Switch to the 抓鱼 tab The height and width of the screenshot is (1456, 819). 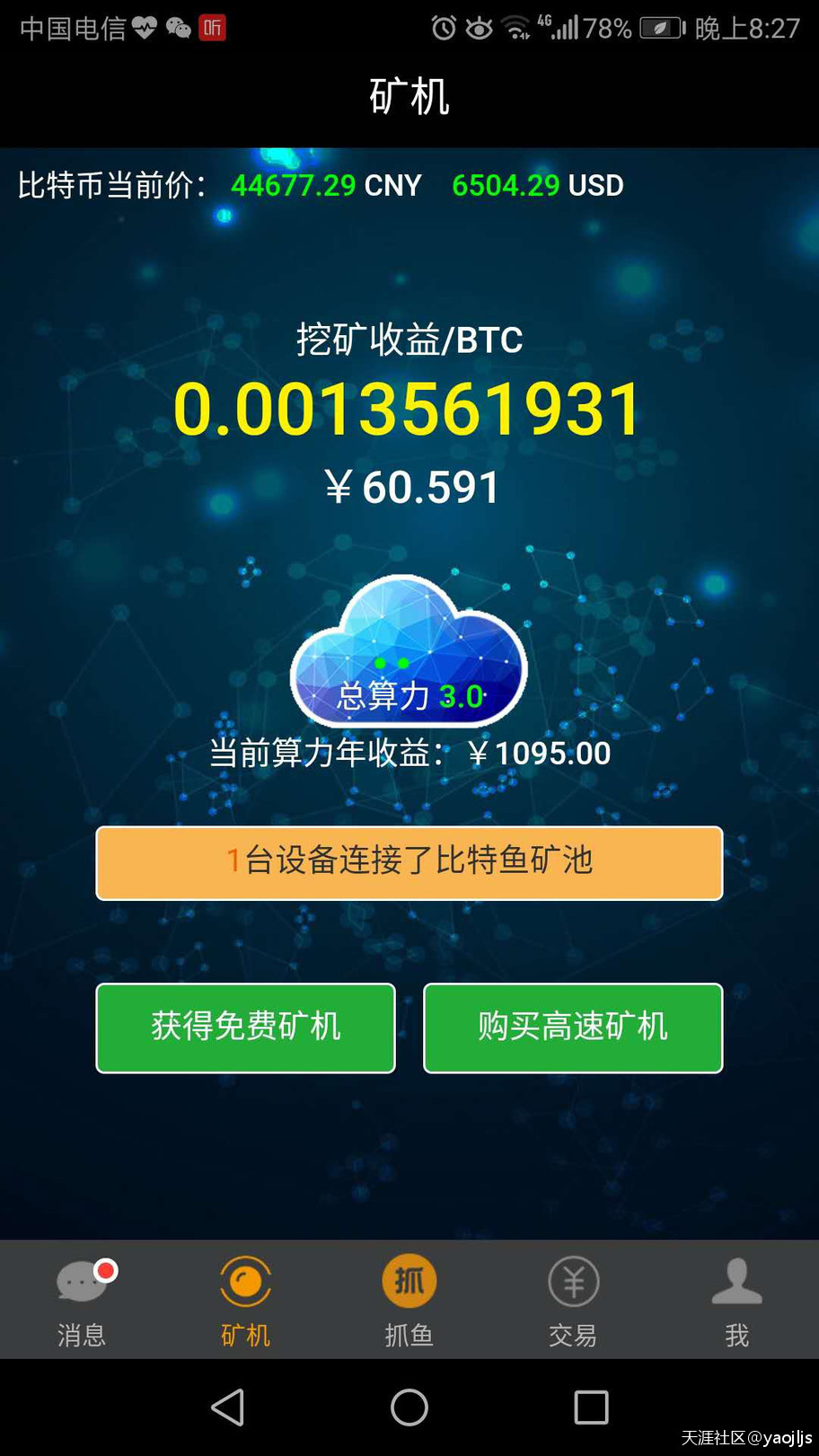point(409,1300)
